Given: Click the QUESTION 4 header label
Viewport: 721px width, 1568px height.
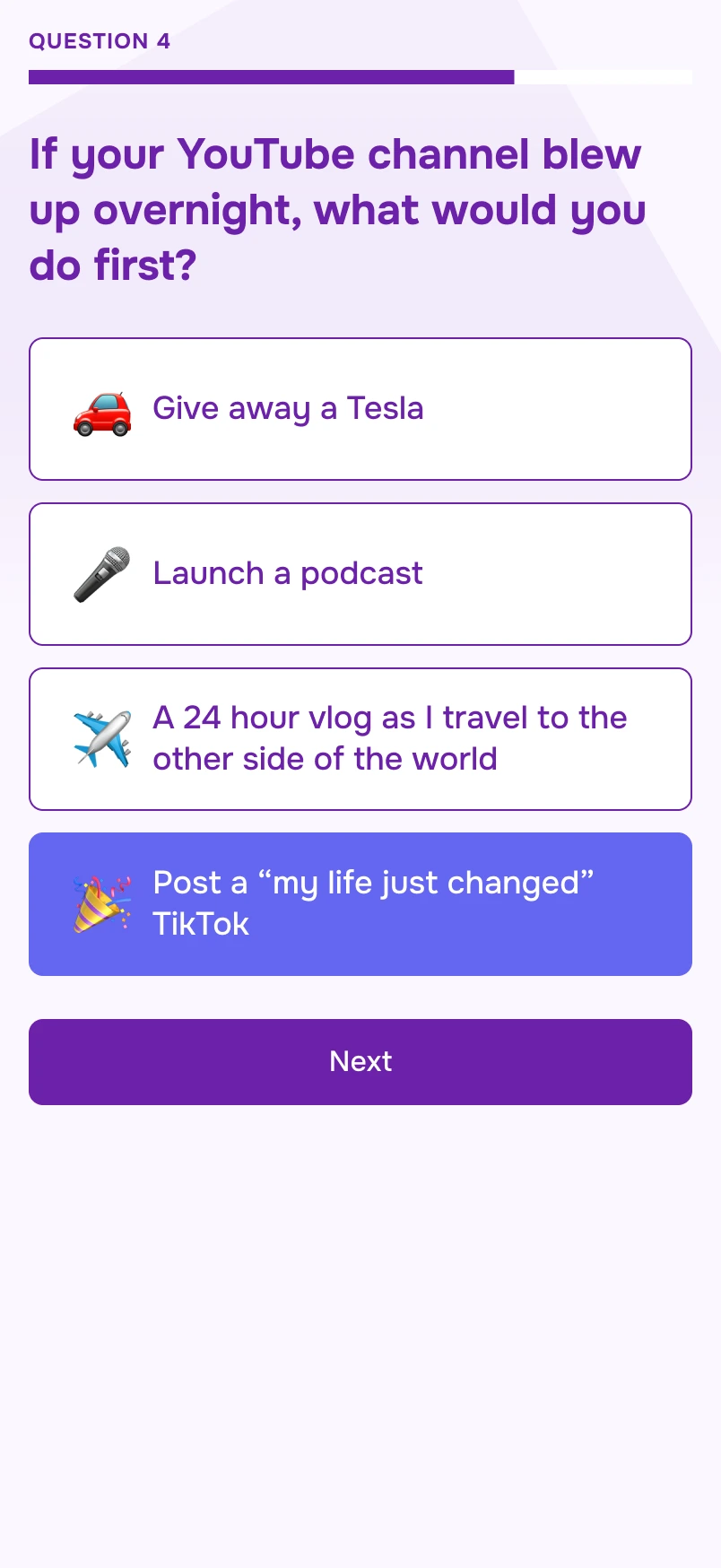Looking at the screenshot, I should (x=100, y=40).
